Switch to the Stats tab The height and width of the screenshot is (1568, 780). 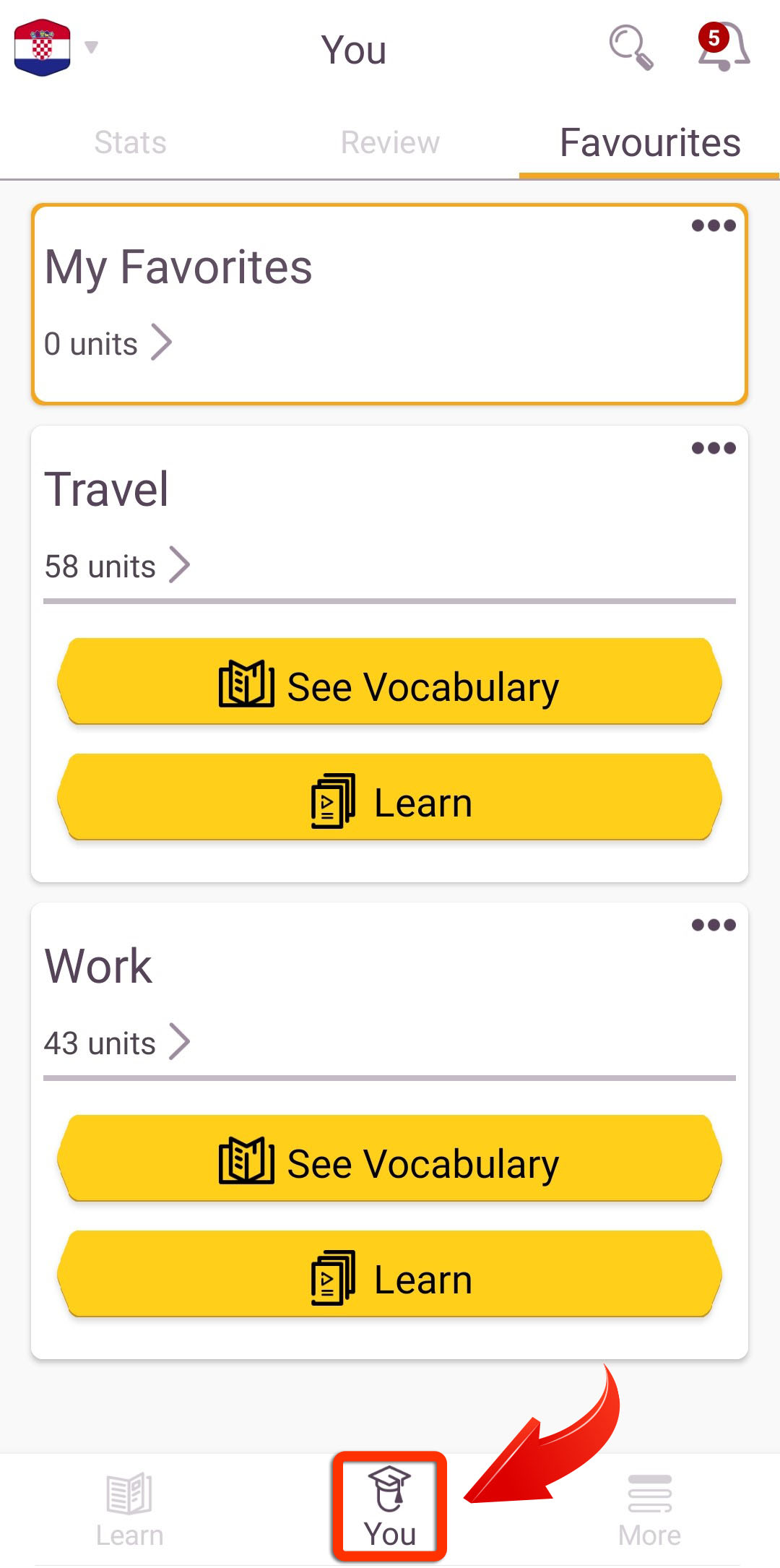pos(130,142)
